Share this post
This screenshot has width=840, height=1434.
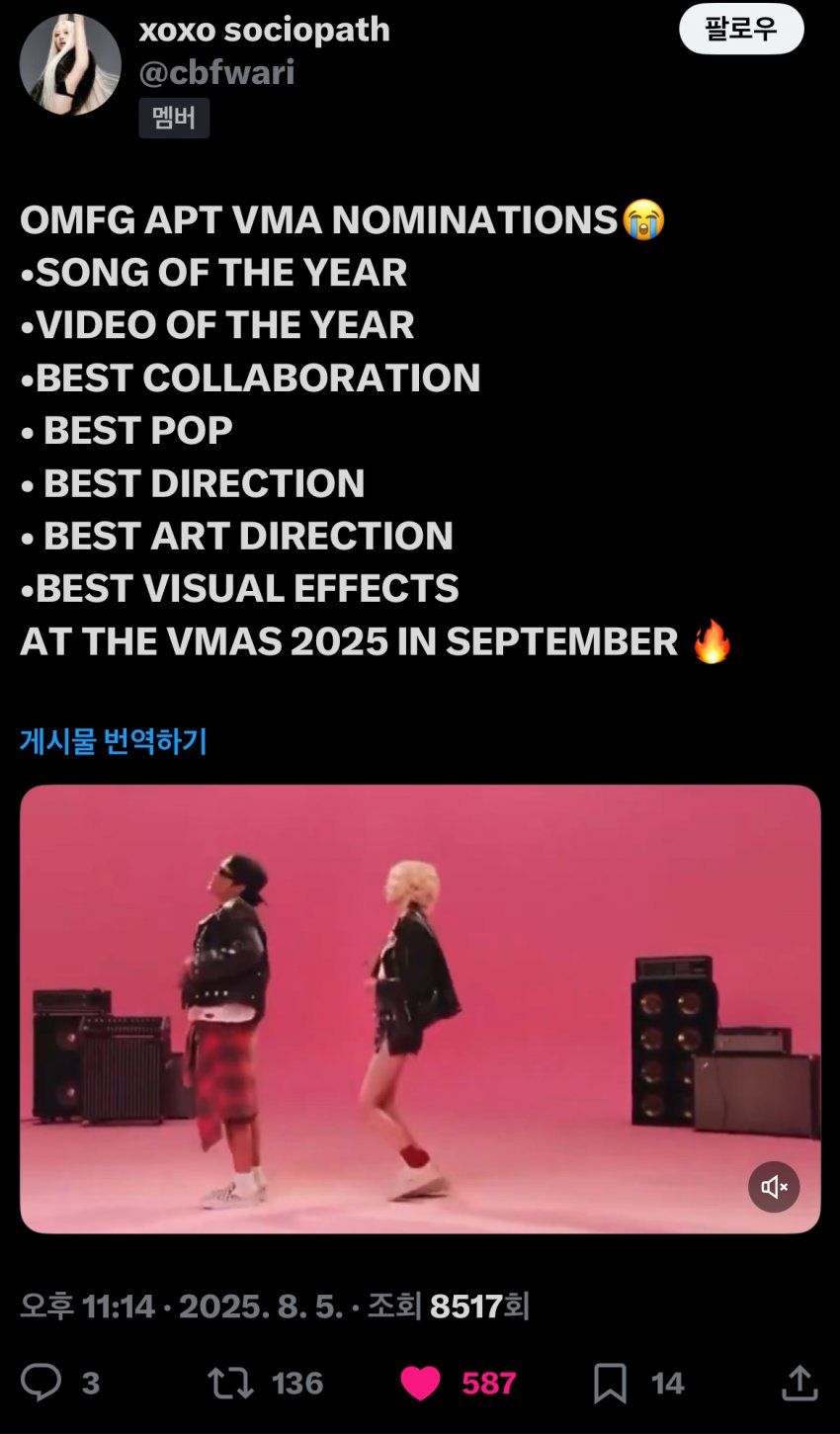(798, 1383)
